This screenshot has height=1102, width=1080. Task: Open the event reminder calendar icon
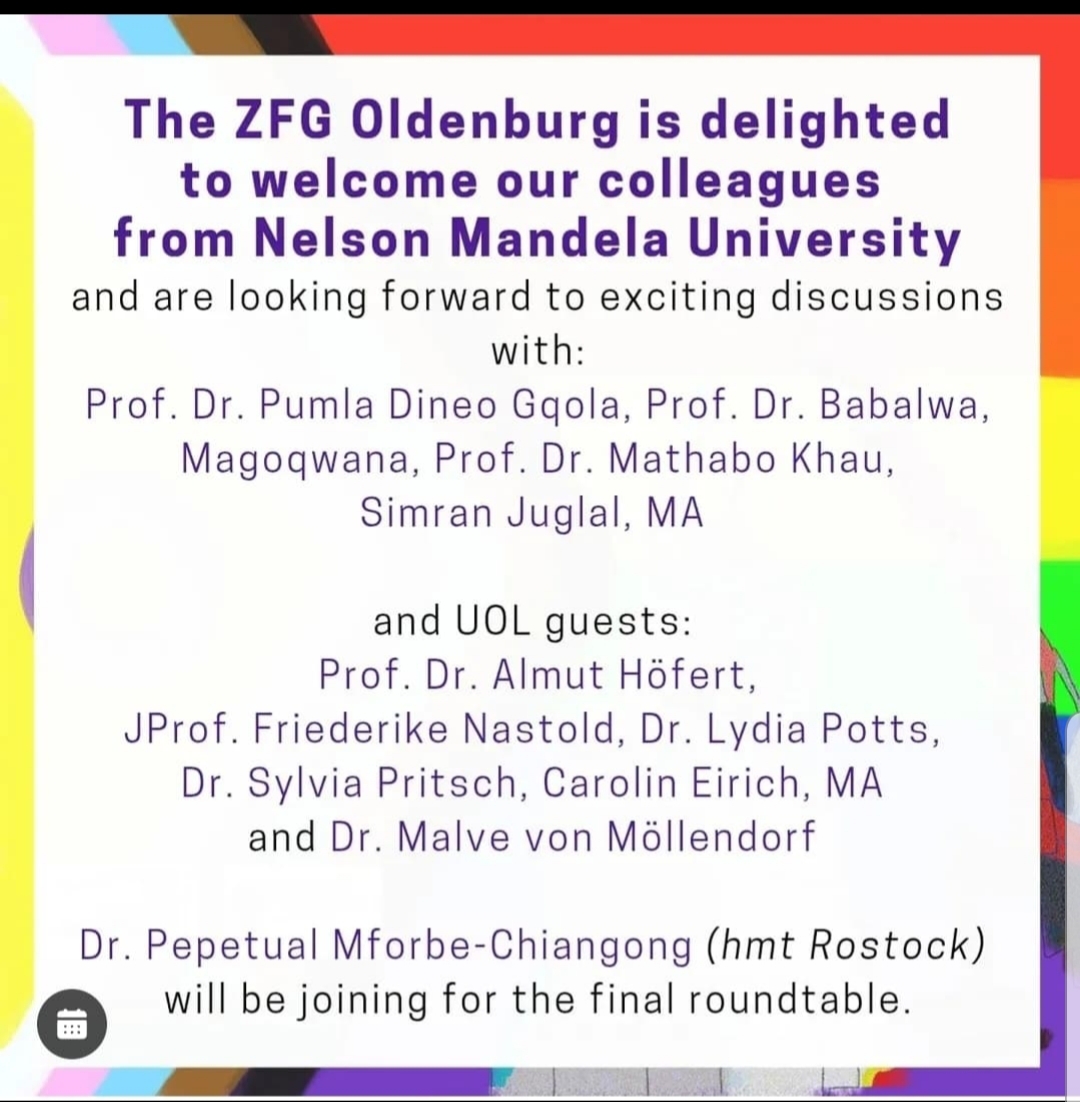tap(71, 1024)
